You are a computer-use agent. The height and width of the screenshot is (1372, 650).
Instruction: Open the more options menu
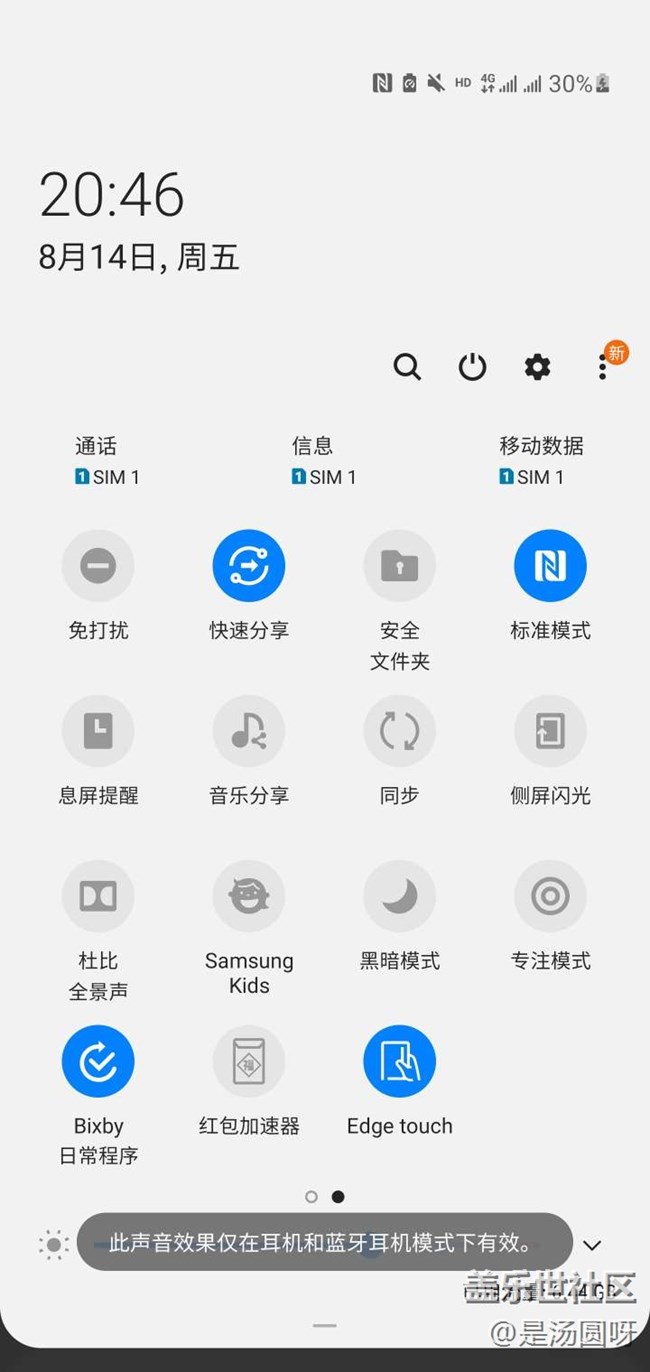coord(603,367)
